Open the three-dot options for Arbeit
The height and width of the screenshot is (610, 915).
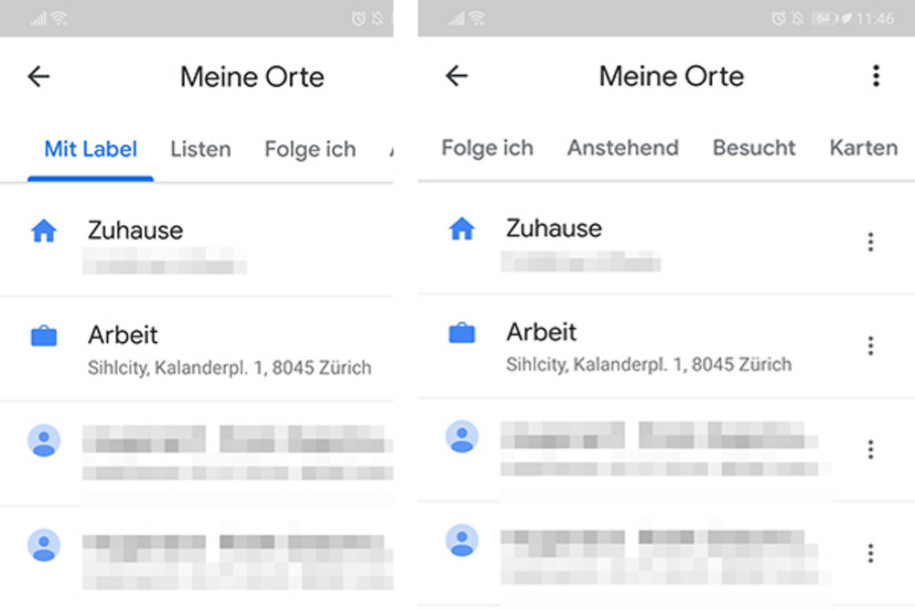coord(870,346)
